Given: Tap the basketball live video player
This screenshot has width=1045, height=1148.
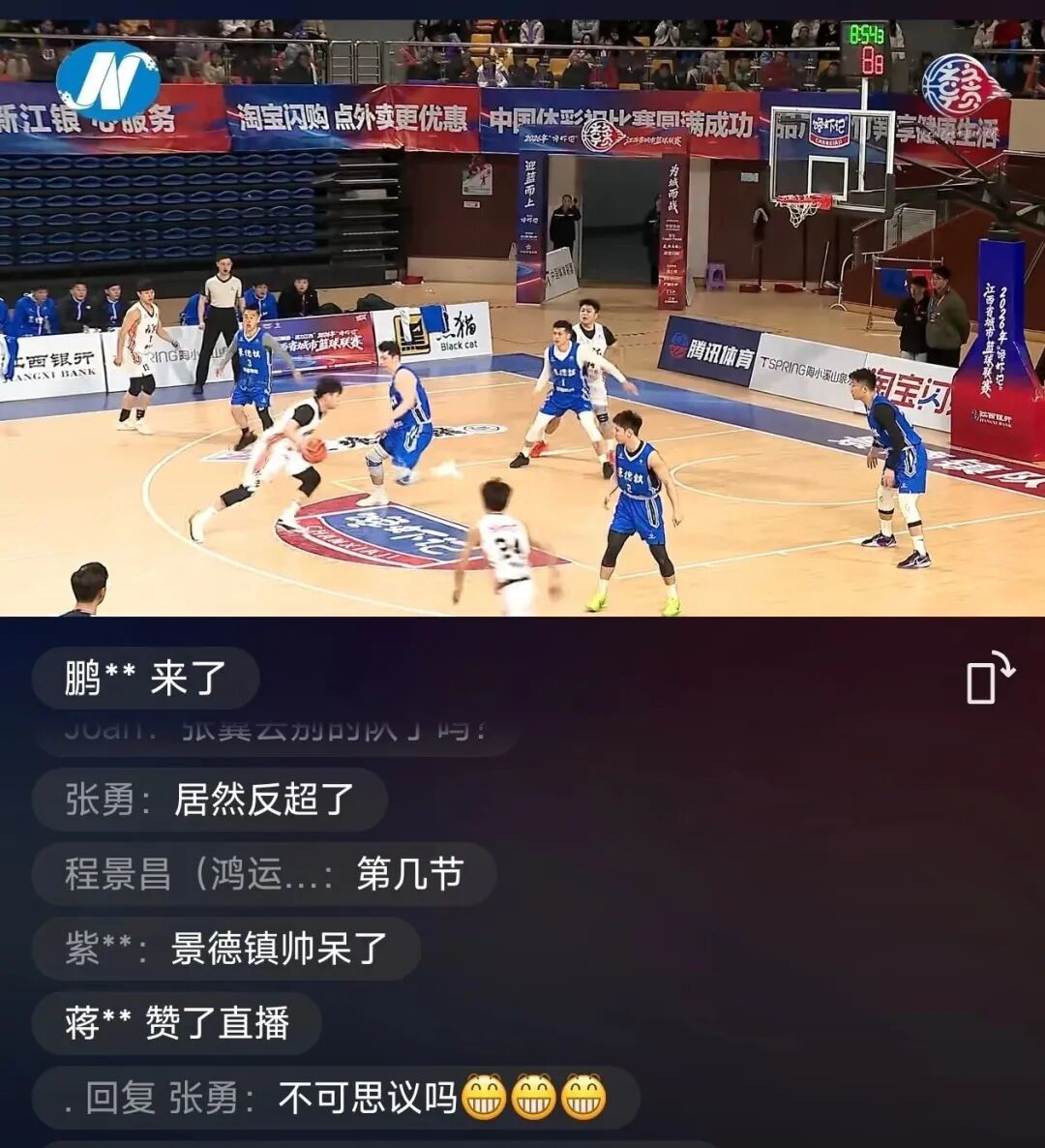Looking at the screenshot, I should 522,319.
